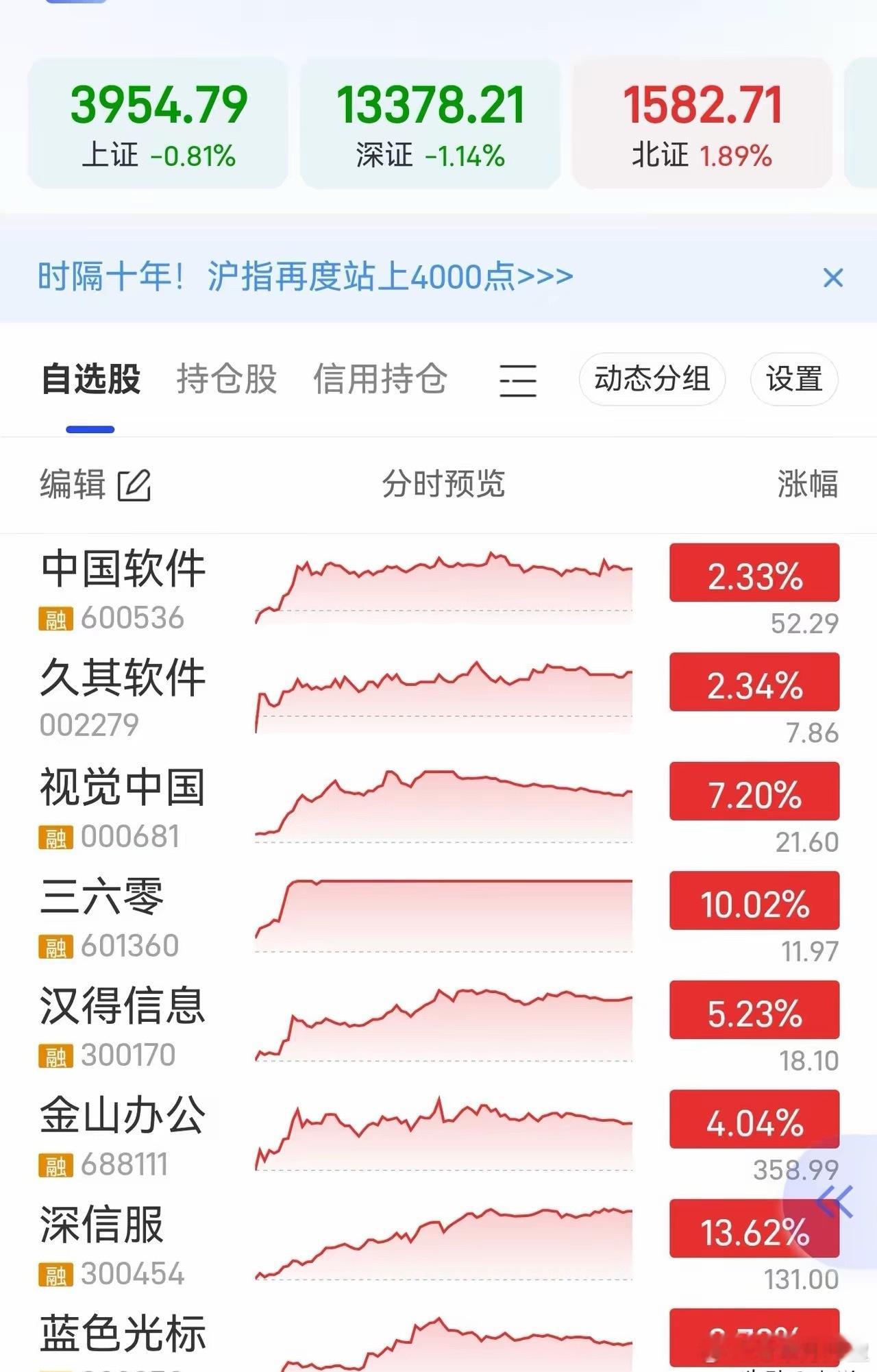Open the 上证 index card details
This screenshot has height=1372, width=877.
(159, 120)
